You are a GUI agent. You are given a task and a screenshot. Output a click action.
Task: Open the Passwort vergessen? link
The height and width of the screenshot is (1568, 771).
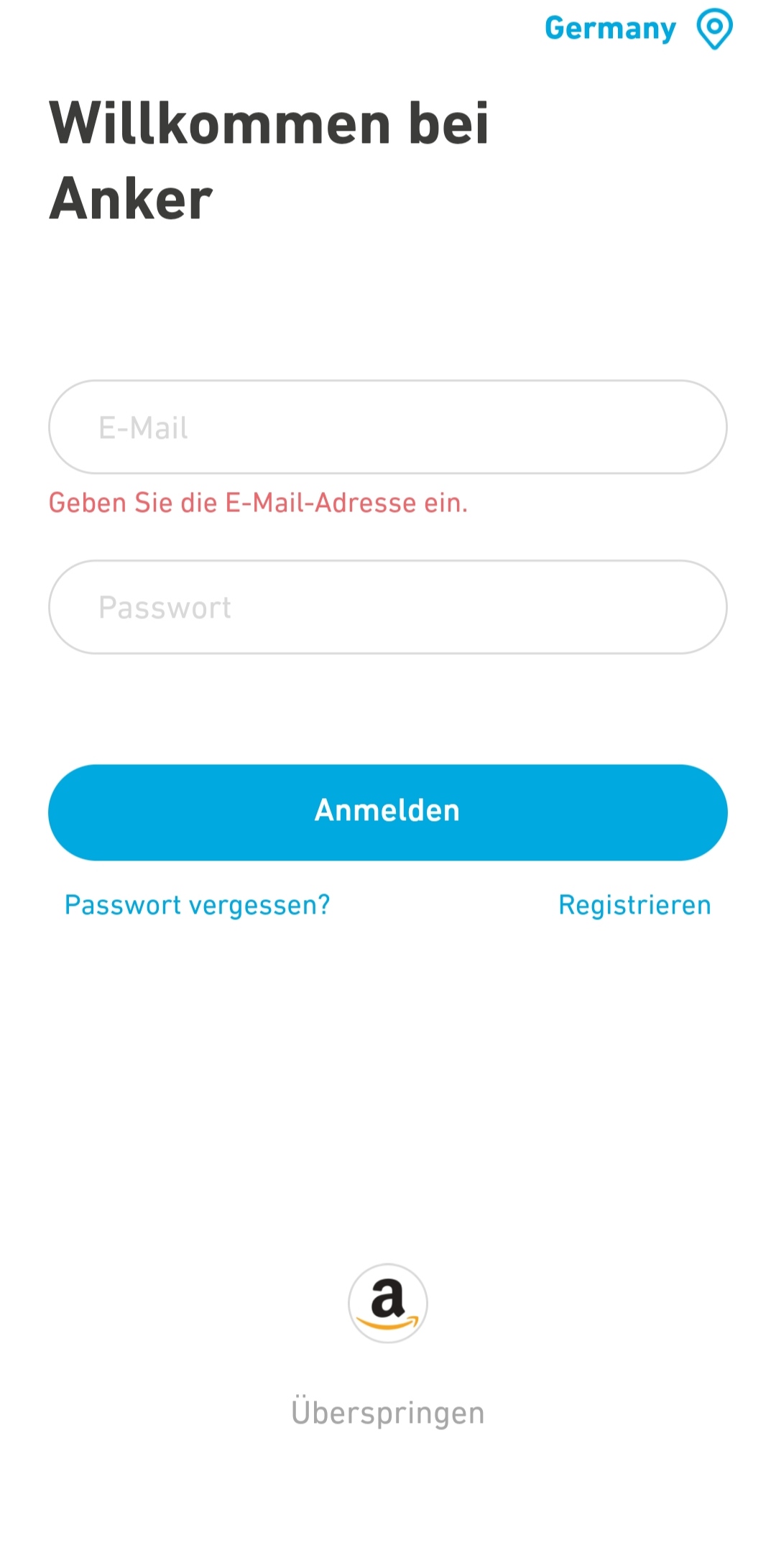197,906
